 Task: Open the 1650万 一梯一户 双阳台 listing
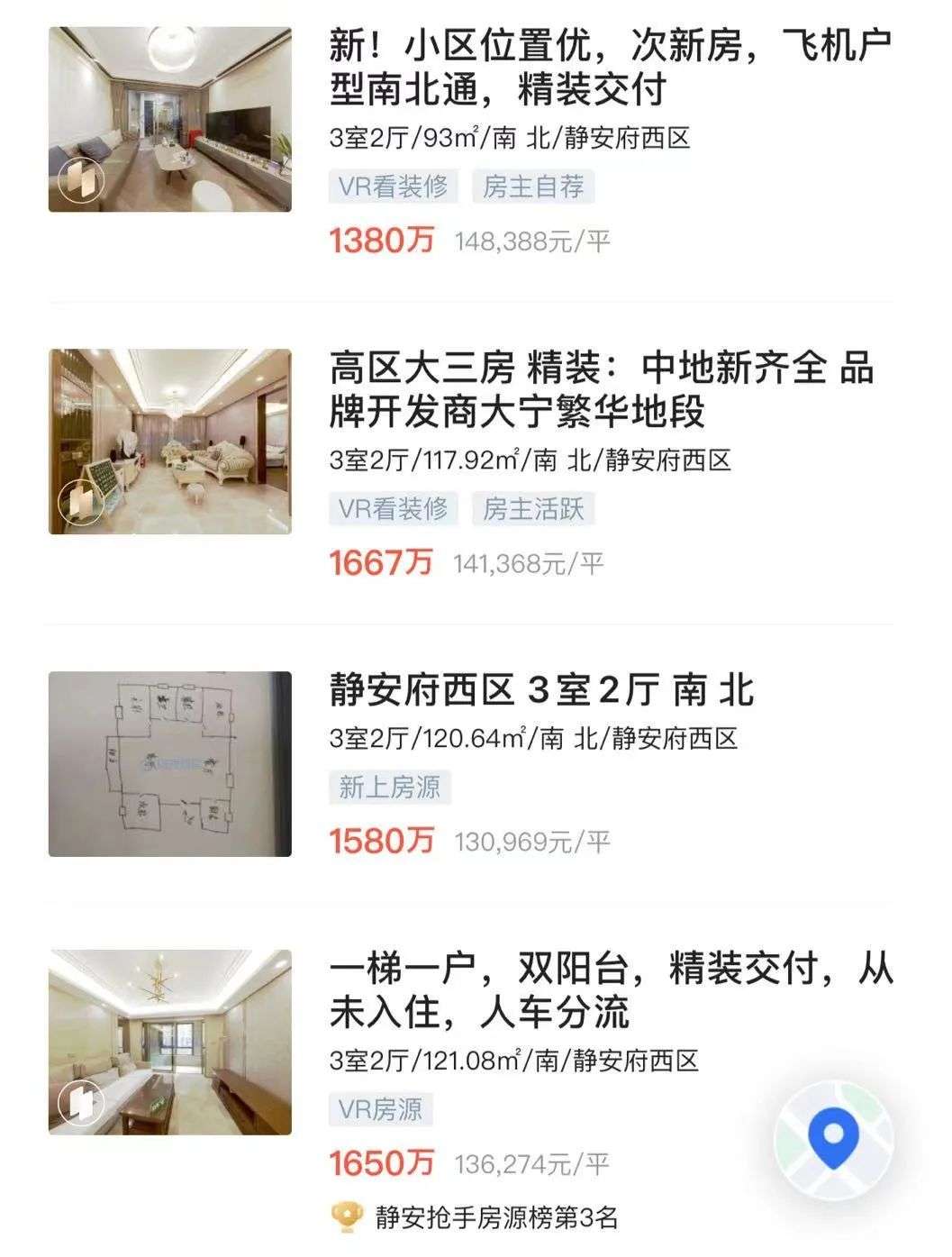pos(611,991)
